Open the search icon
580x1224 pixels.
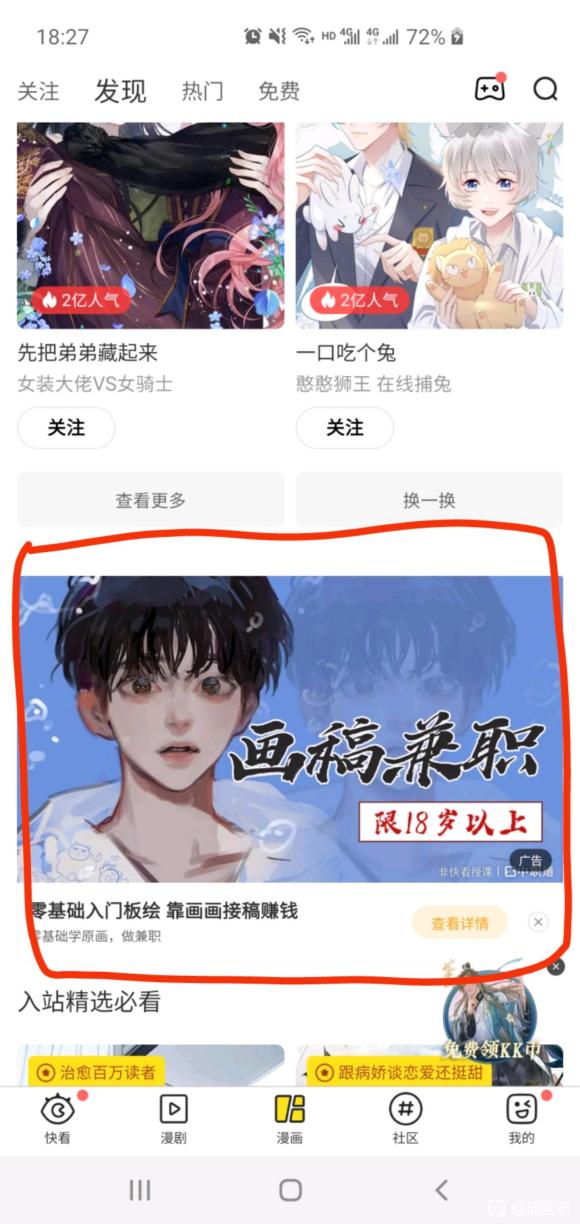coord(545,90)
